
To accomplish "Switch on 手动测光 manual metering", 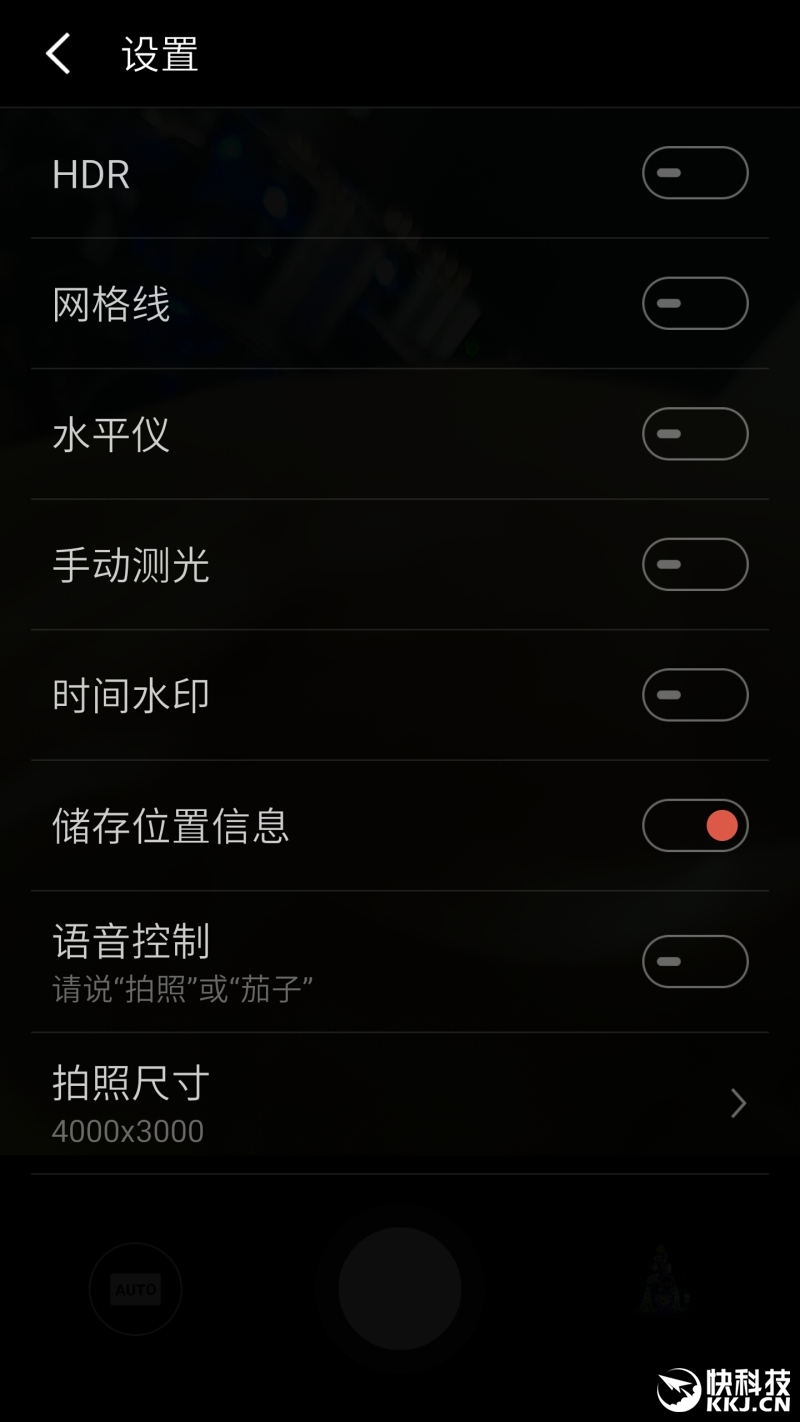I will click(695, 564).
